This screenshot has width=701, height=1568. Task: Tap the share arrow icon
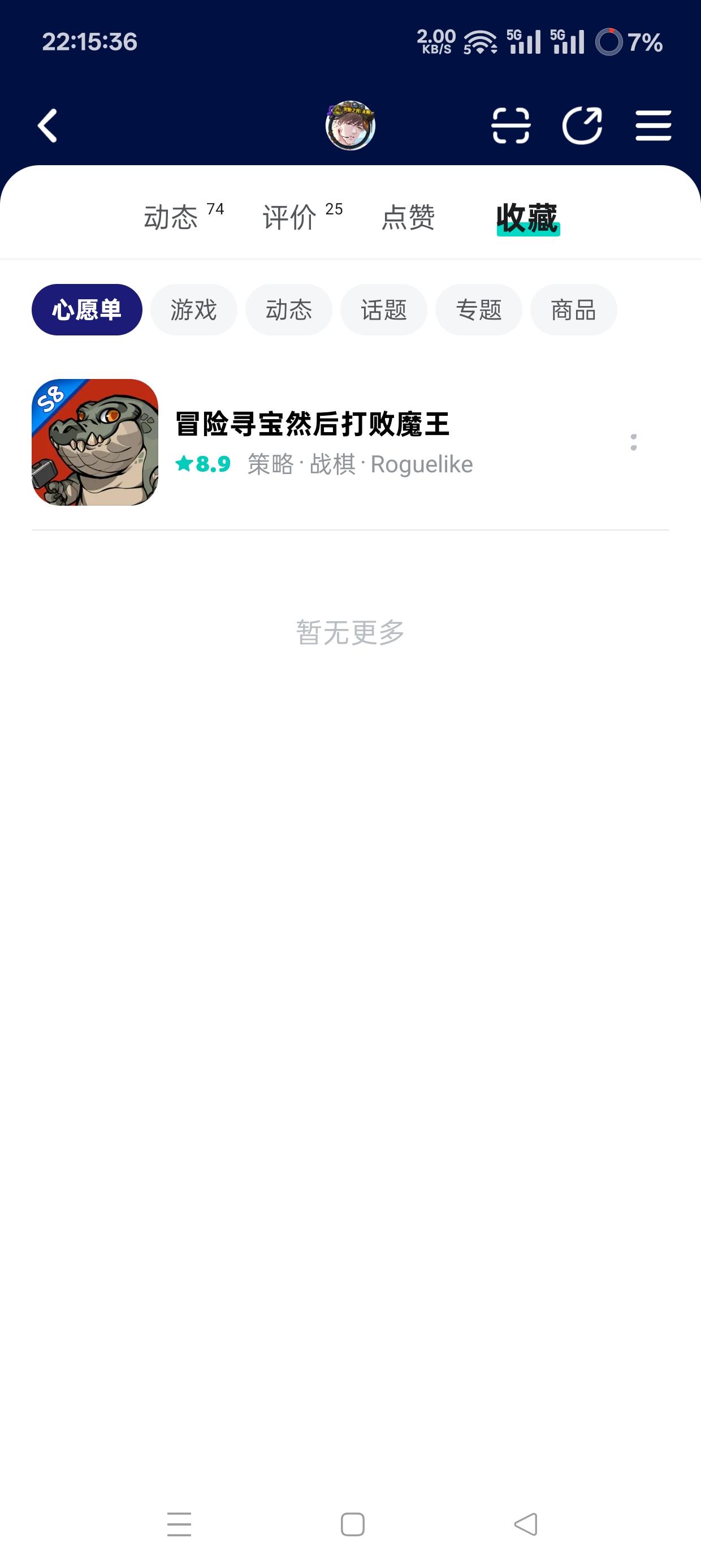point(583,125)
